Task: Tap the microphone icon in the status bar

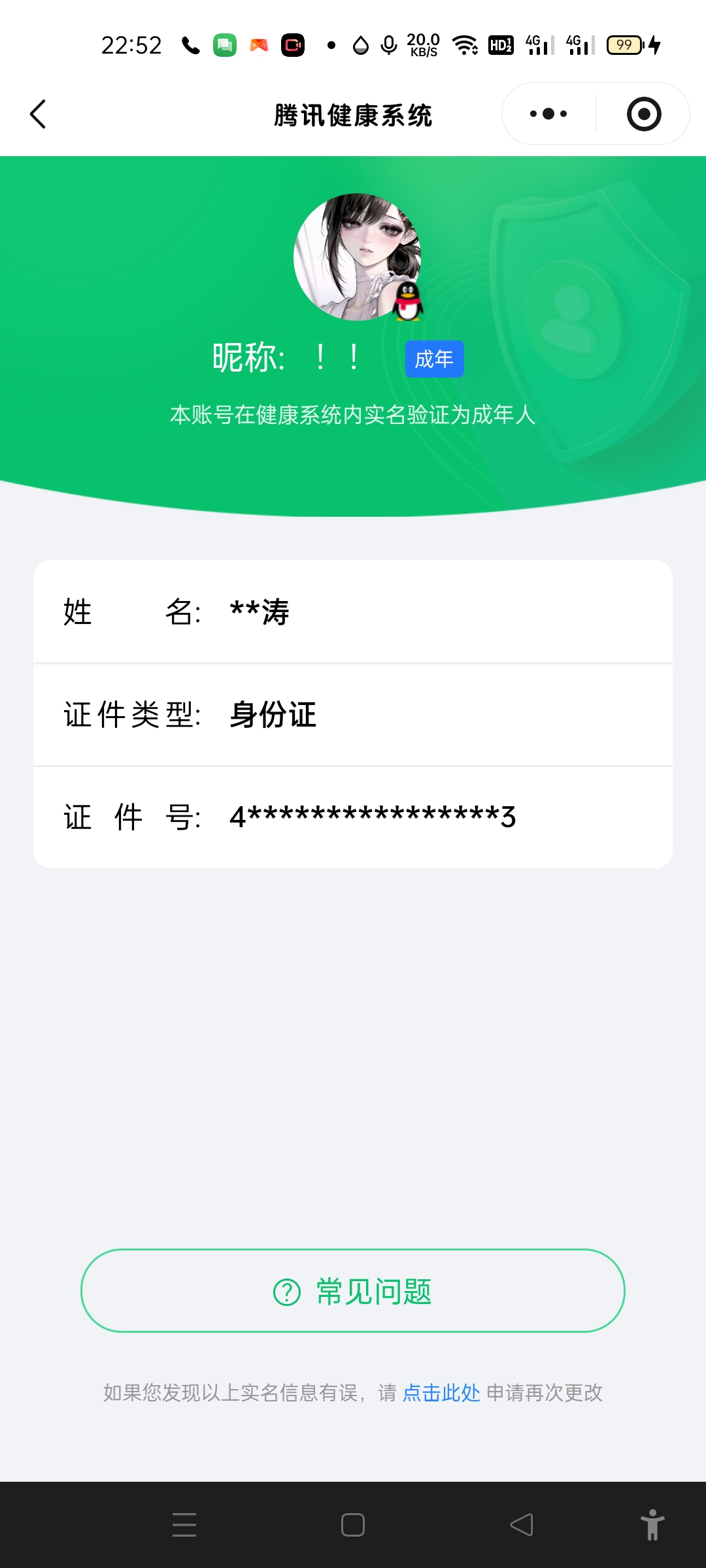Action: (388, 44)
